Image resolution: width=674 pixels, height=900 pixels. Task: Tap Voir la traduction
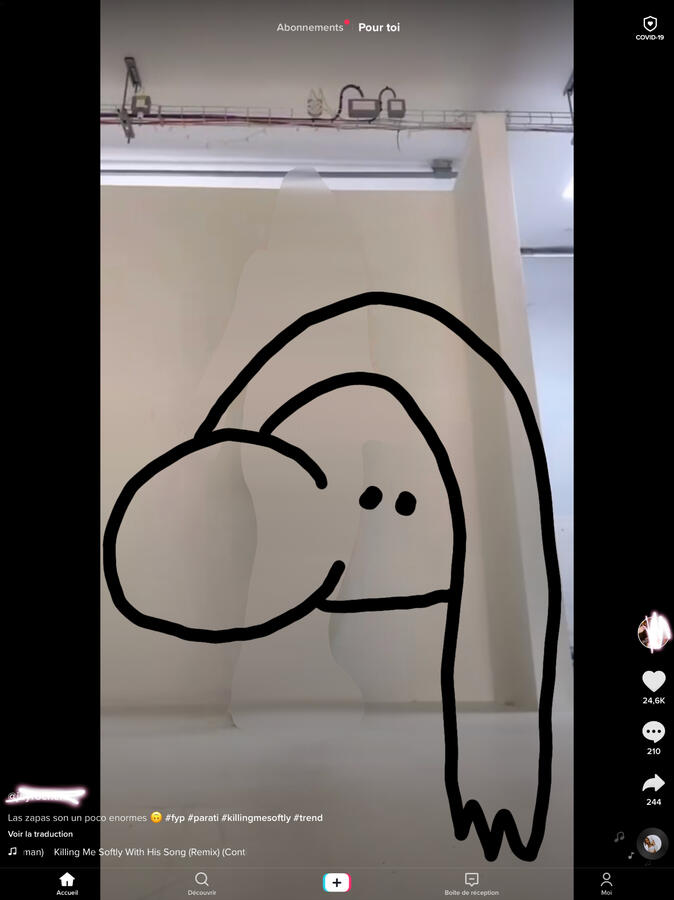tap(40, 834)
